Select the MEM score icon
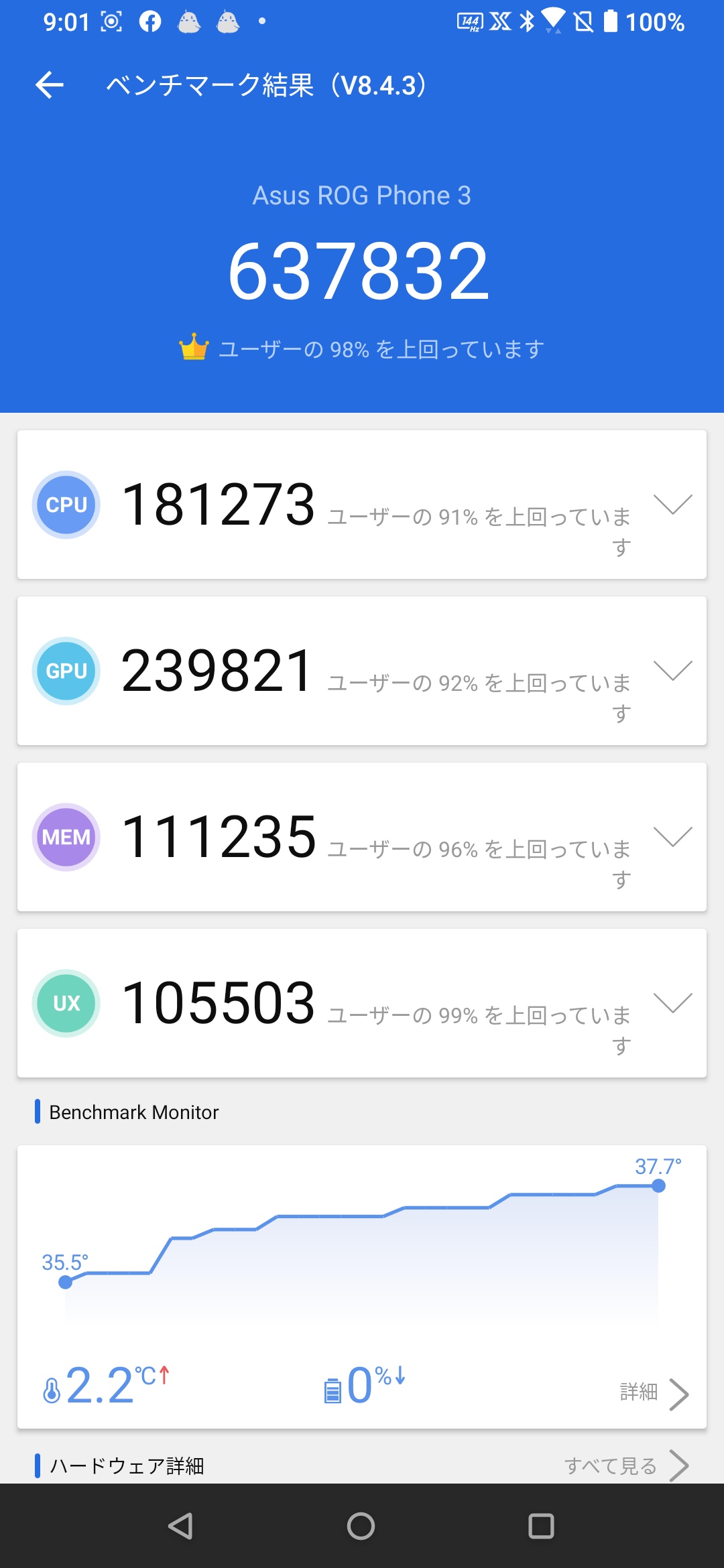The height and width of the screenshot is (1568, 724). [x=66, y=837]
